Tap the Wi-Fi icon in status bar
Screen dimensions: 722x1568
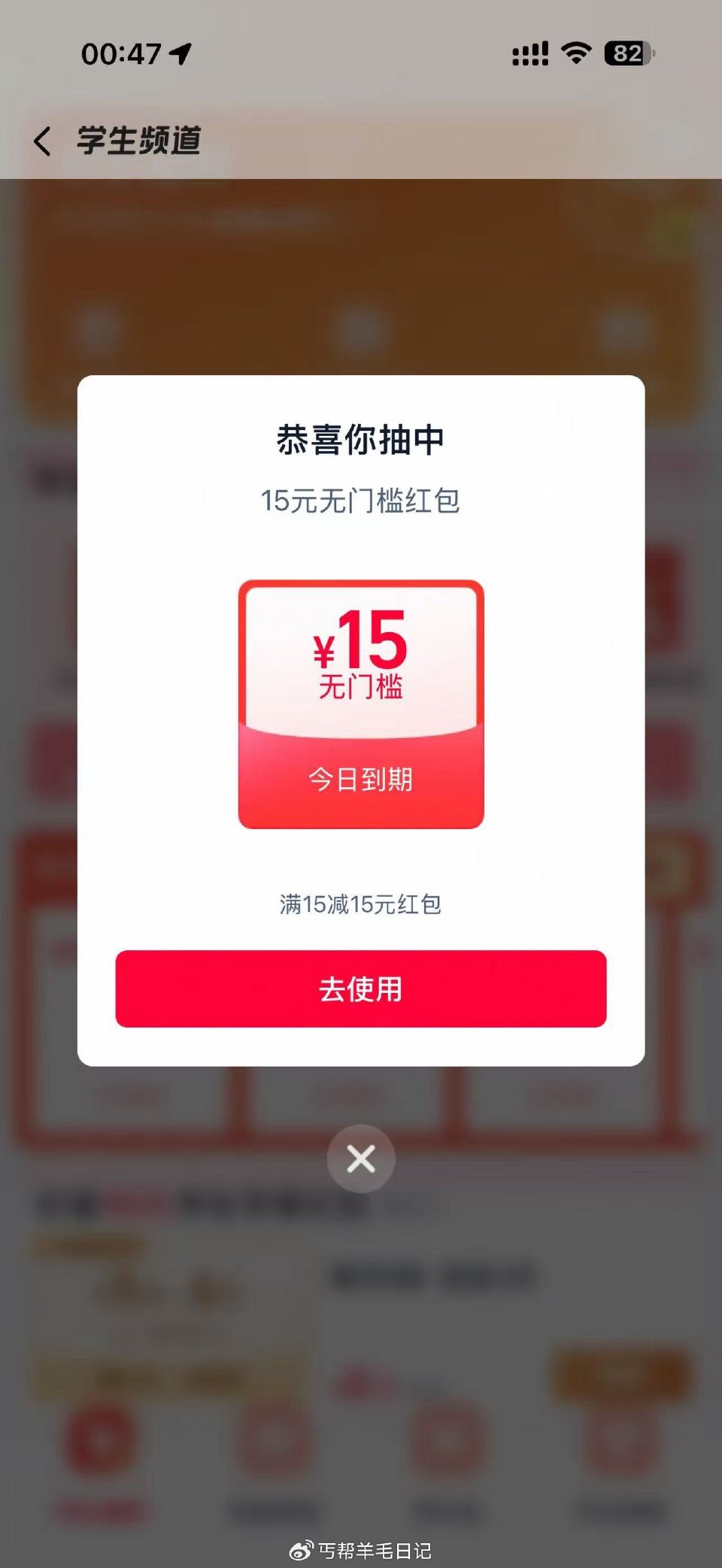pyautogui.click(x=575, y=51)
